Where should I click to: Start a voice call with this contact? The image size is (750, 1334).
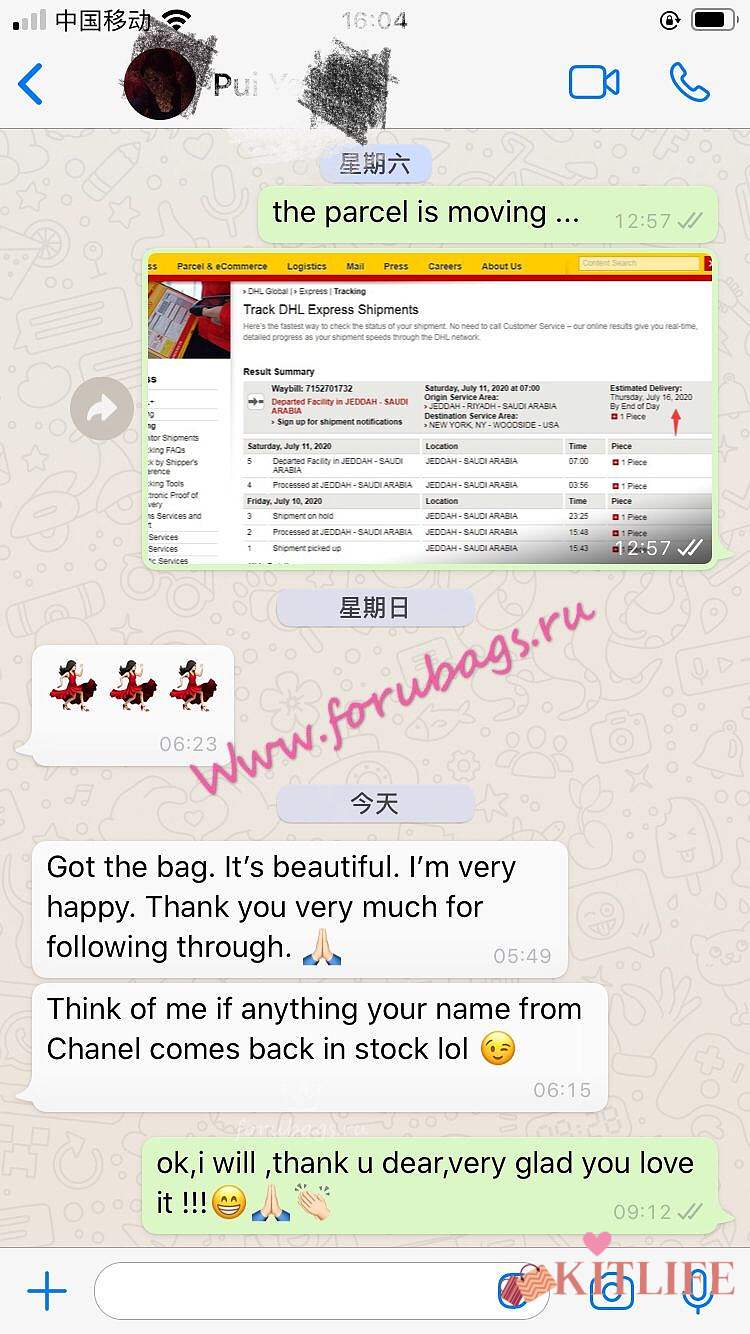[689, 83]
